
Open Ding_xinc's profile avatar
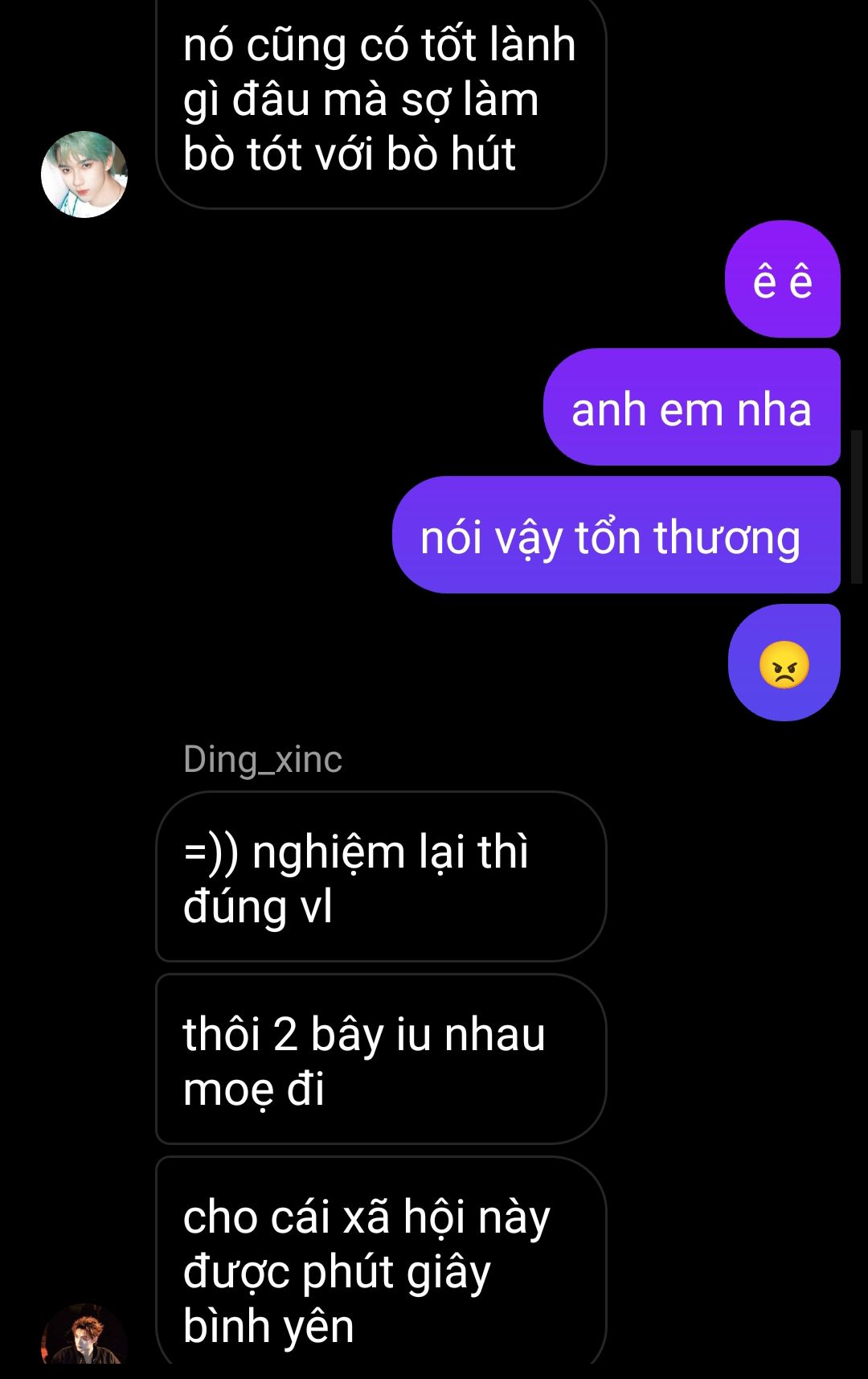tap(84, 1336)
